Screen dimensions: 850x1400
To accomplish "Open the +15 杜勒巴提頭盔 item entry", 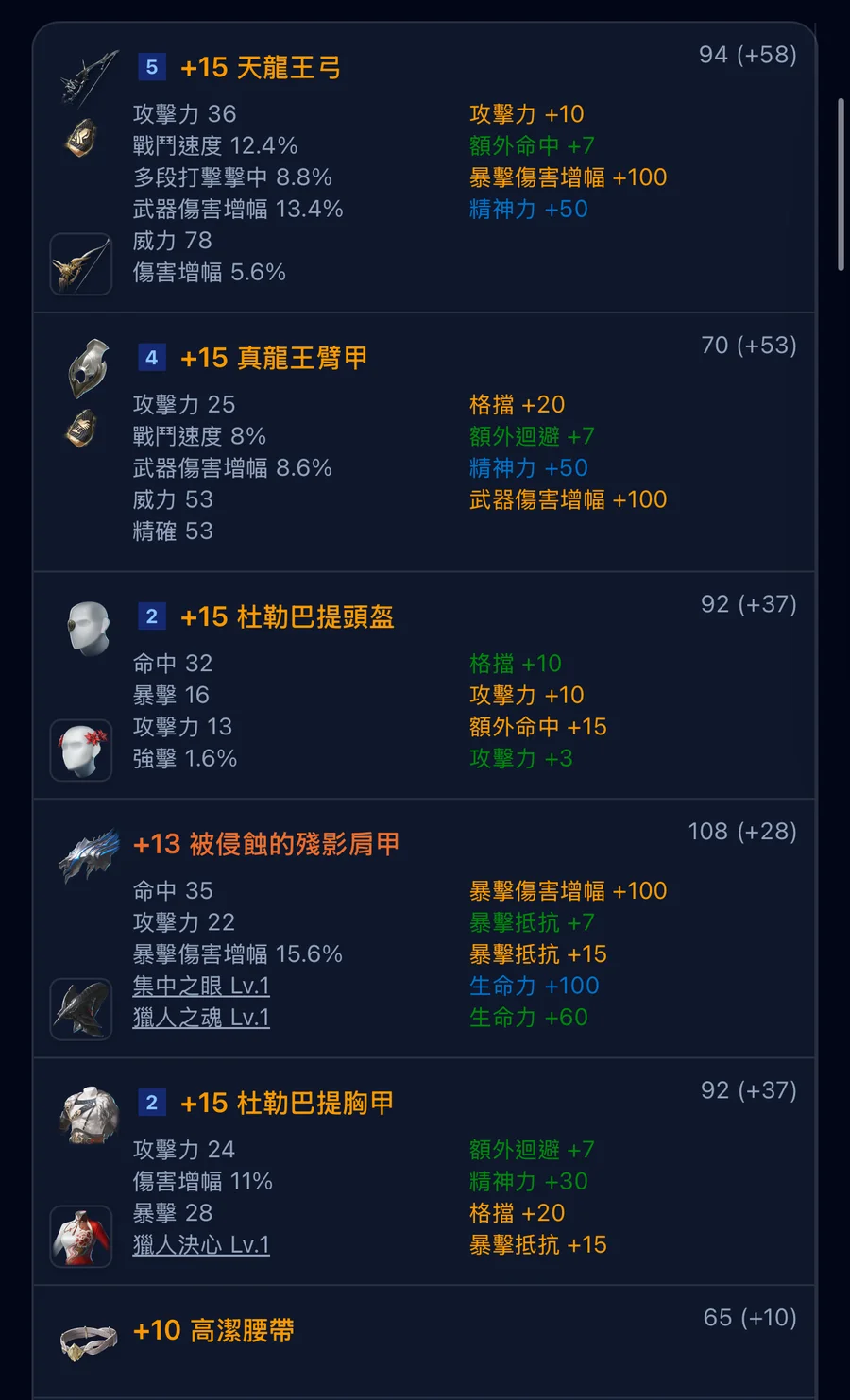I will [286, 617].
